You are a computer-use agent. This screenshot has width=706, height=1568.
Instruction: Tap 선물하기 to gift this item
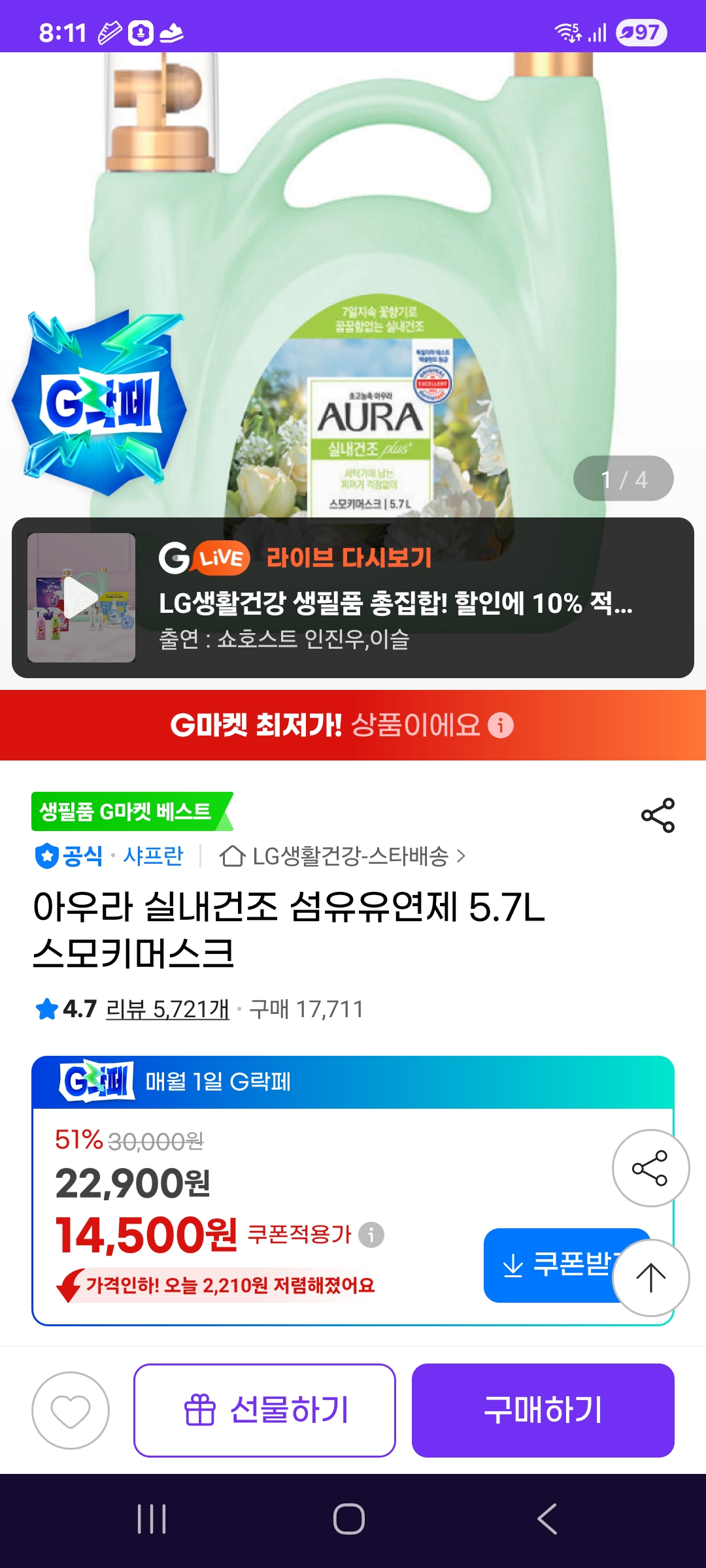click(265, 1410)
